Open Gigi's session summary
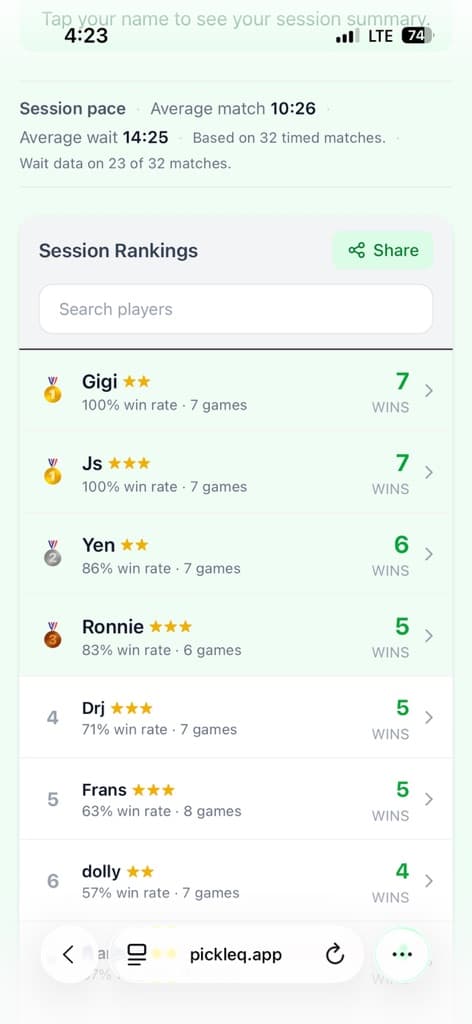The height and width of the screenshot is (1024, 472). click(236, 391)
